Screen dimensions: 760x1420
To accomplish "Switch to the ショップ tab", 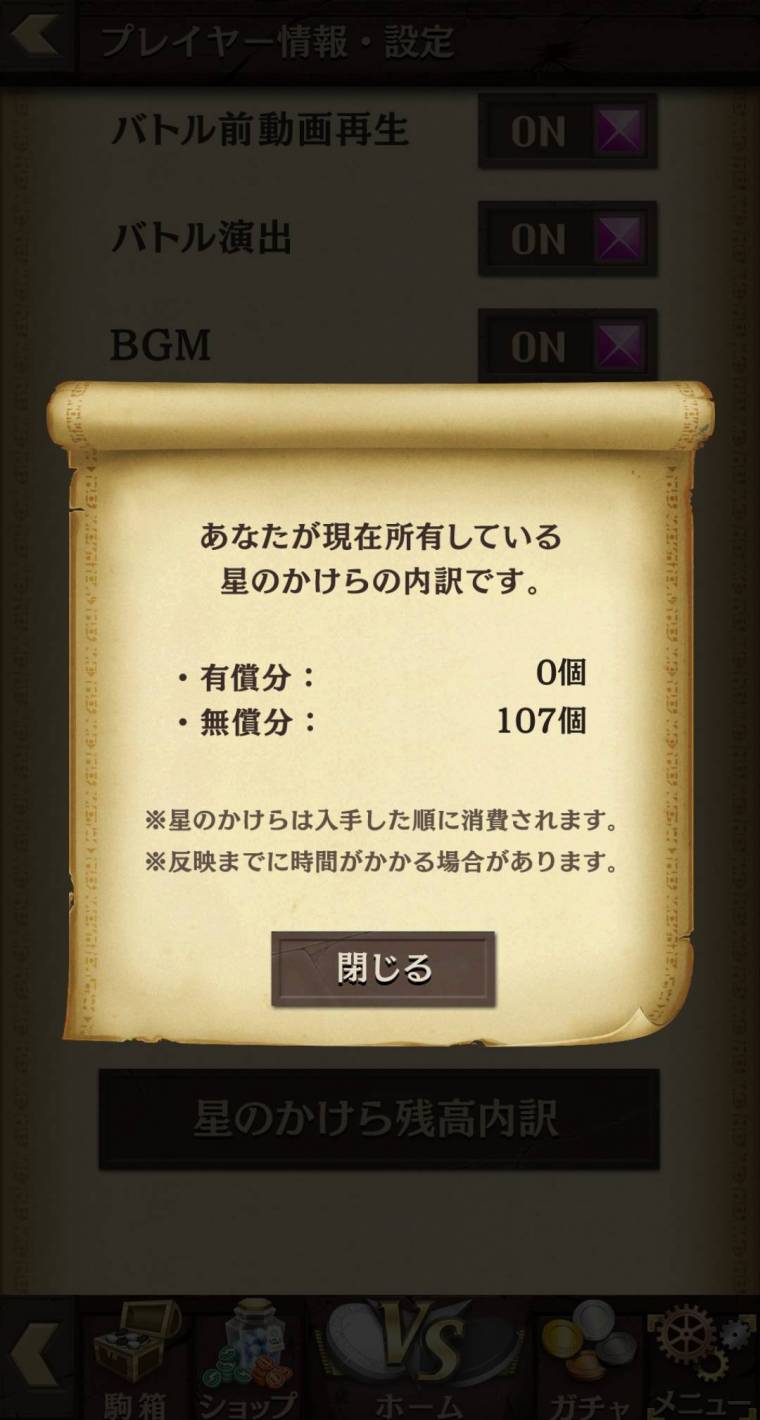I will pyautogui.click(x=249, y=1361).
